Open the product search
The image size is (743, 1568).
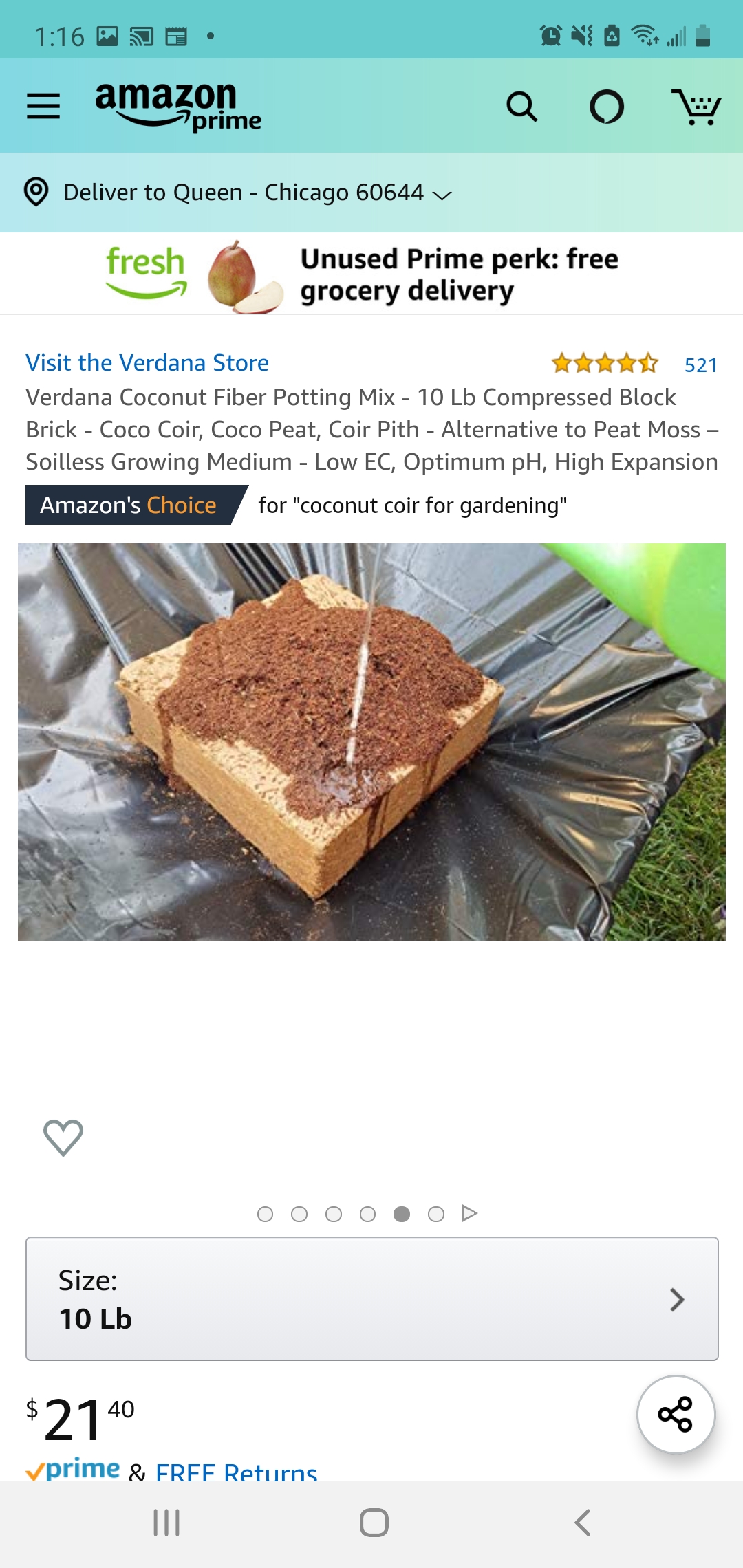[521, 107]
